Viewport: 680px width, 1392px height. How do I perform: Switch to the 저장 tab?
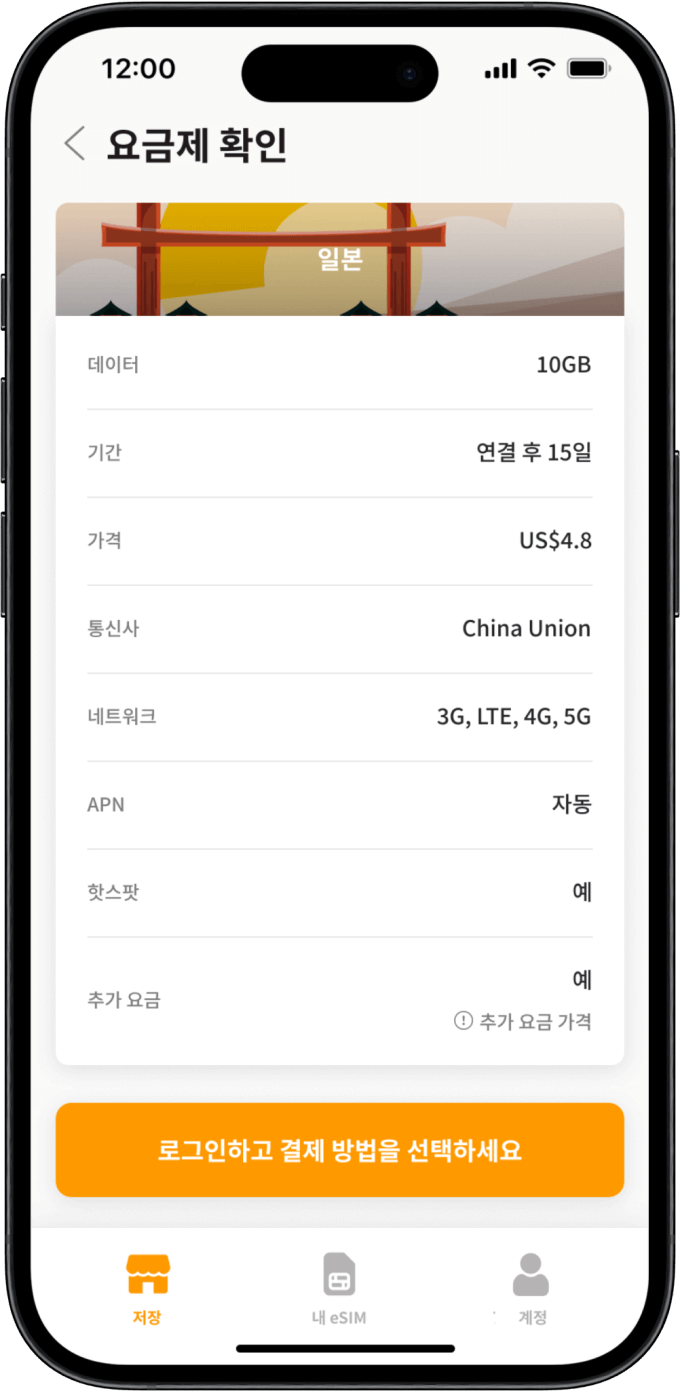click(147, 1287)
